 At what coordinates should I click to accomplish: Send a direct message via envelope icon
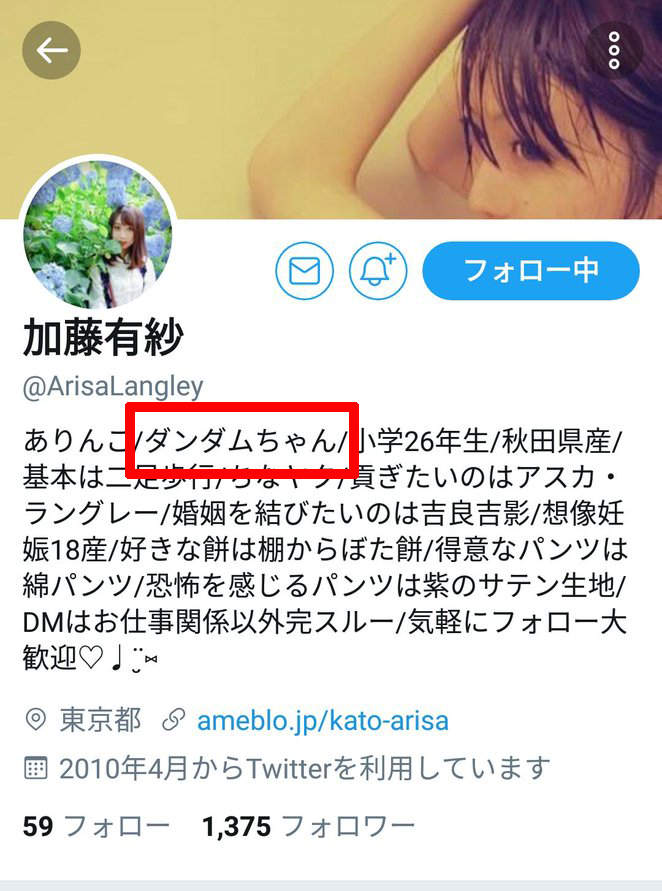click(304, 270)
